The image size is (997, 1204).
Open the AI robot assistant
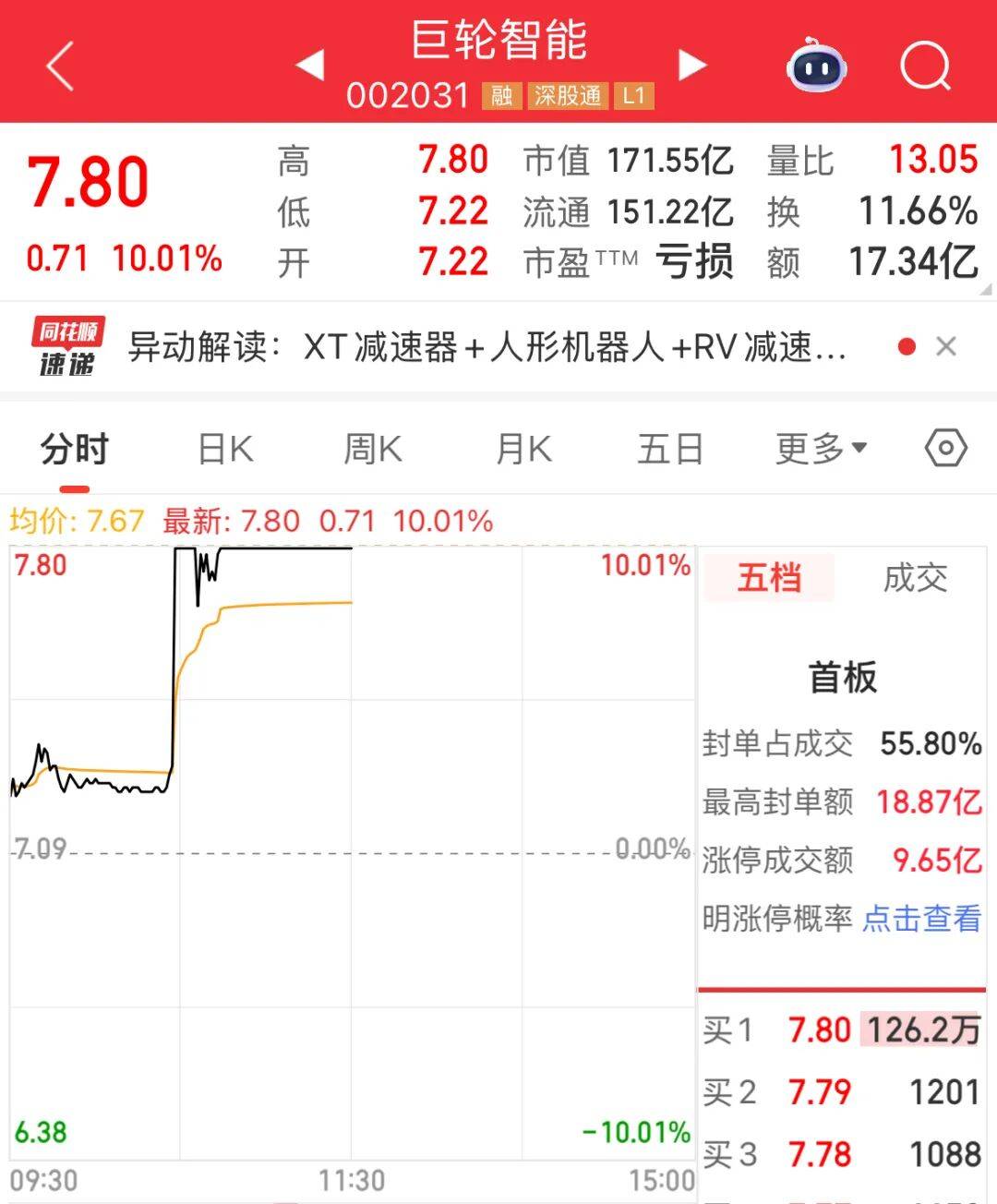816,67
